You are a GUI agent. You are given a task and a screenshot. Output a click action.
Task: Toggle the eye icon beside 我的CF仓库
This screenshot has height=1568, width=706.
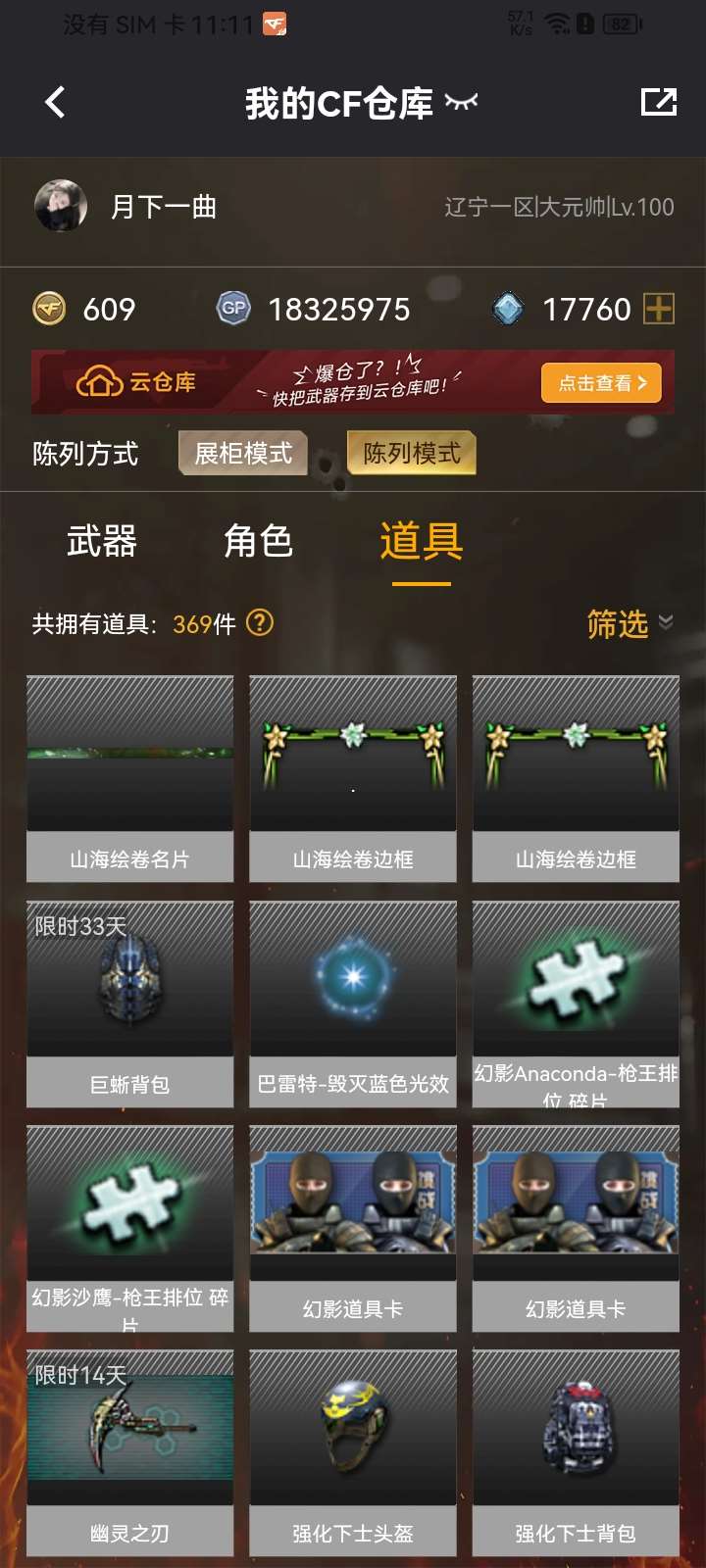pos(461,102)
